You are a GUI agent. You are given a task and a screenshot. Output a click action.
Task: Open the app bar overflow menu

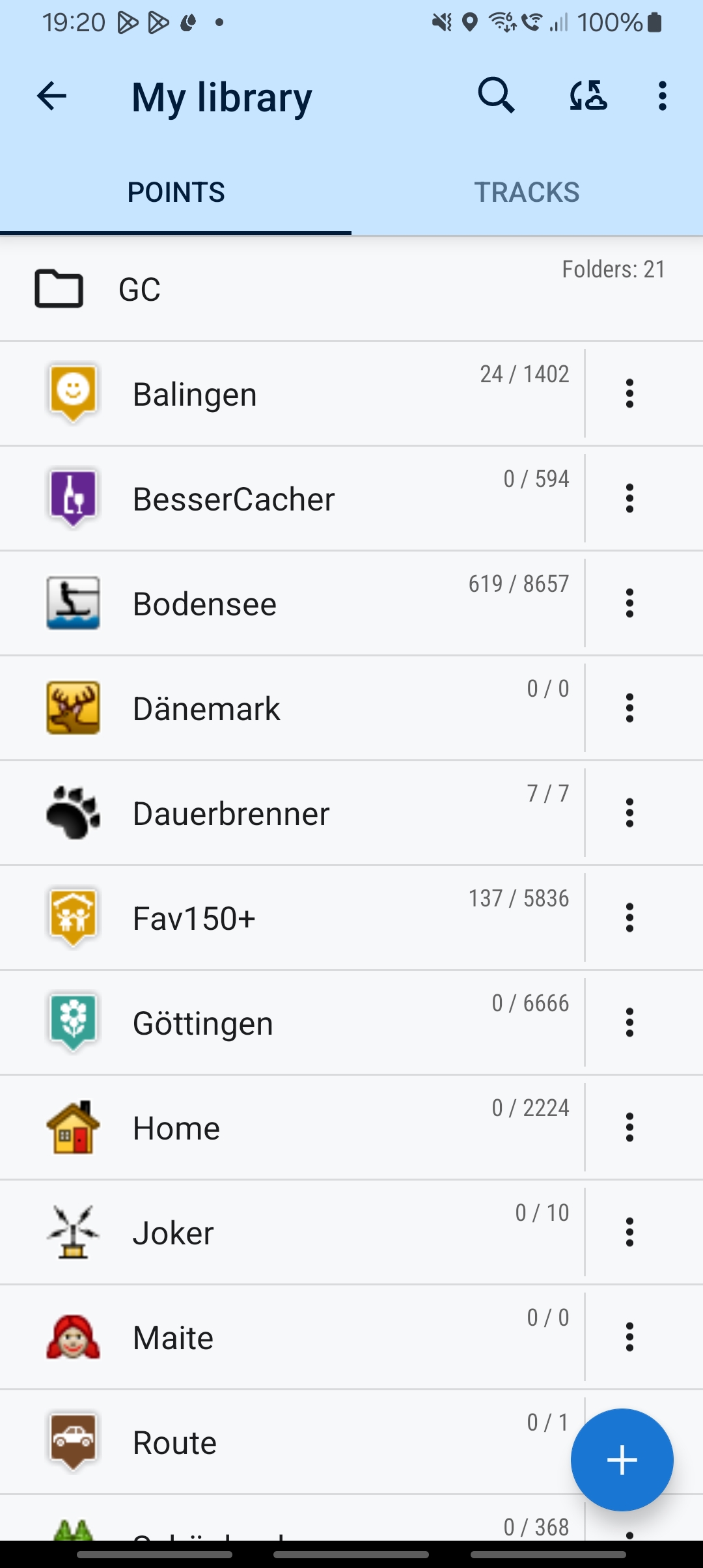click(662, 96)
